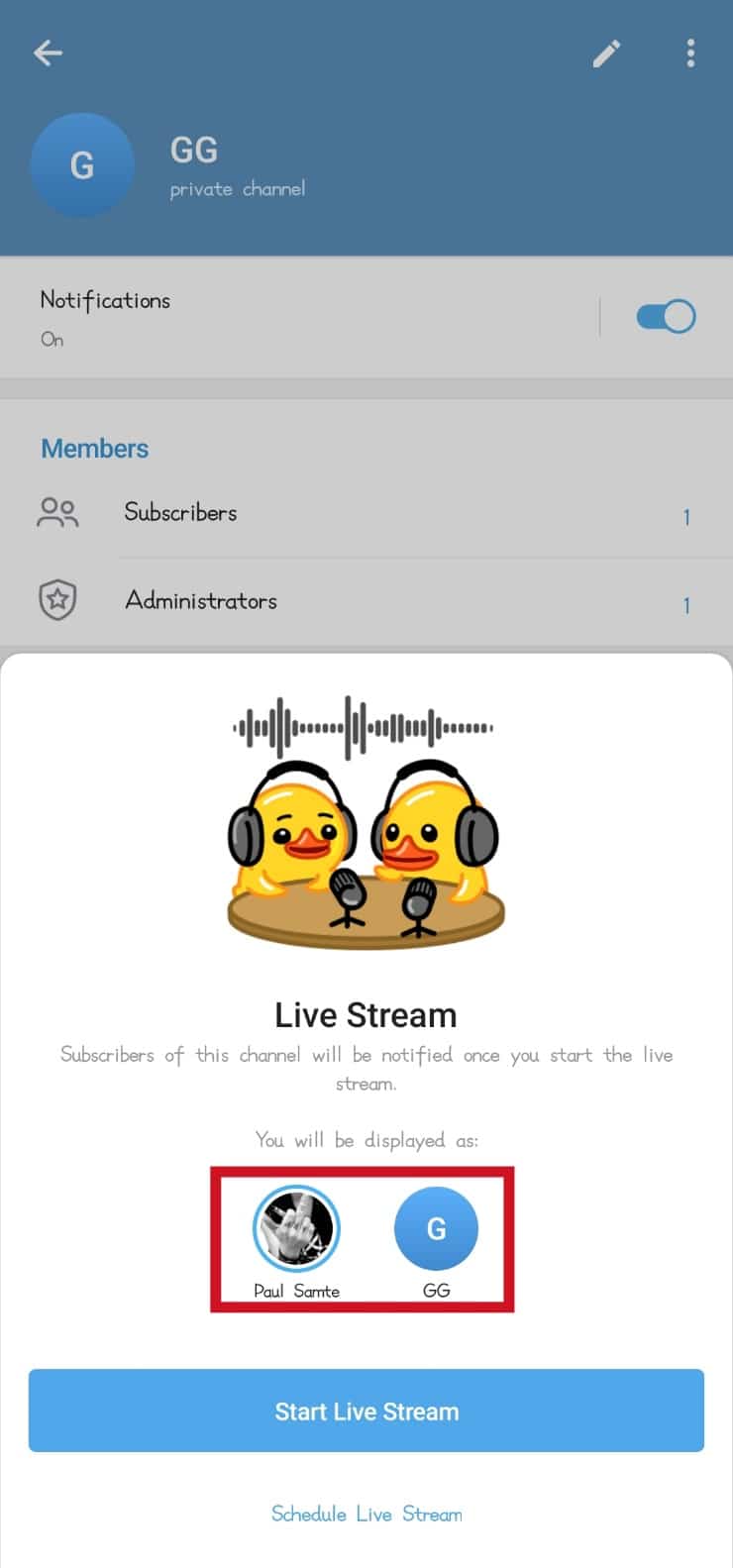
Task: Tap the Subscribers people icon
Action: [57, 512]
